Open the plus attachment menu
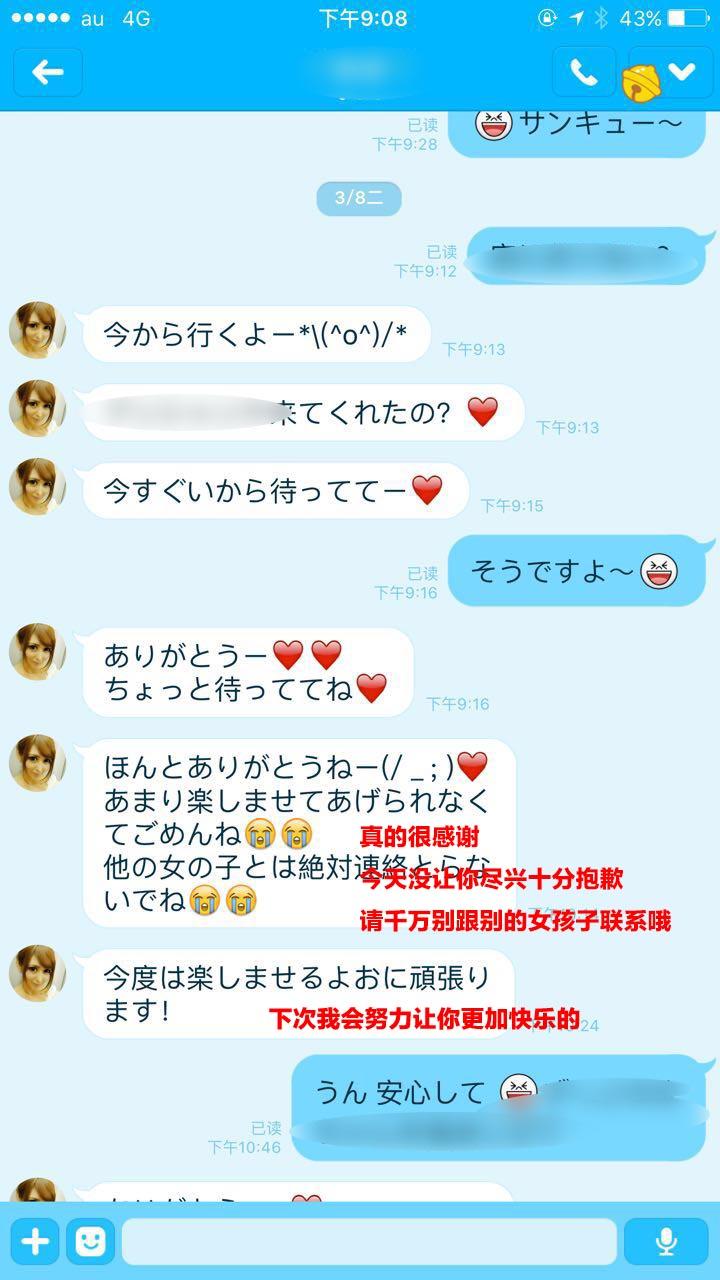This screenshot has width=720, height=1280. pyautogui.click(x=35, y=1242)
